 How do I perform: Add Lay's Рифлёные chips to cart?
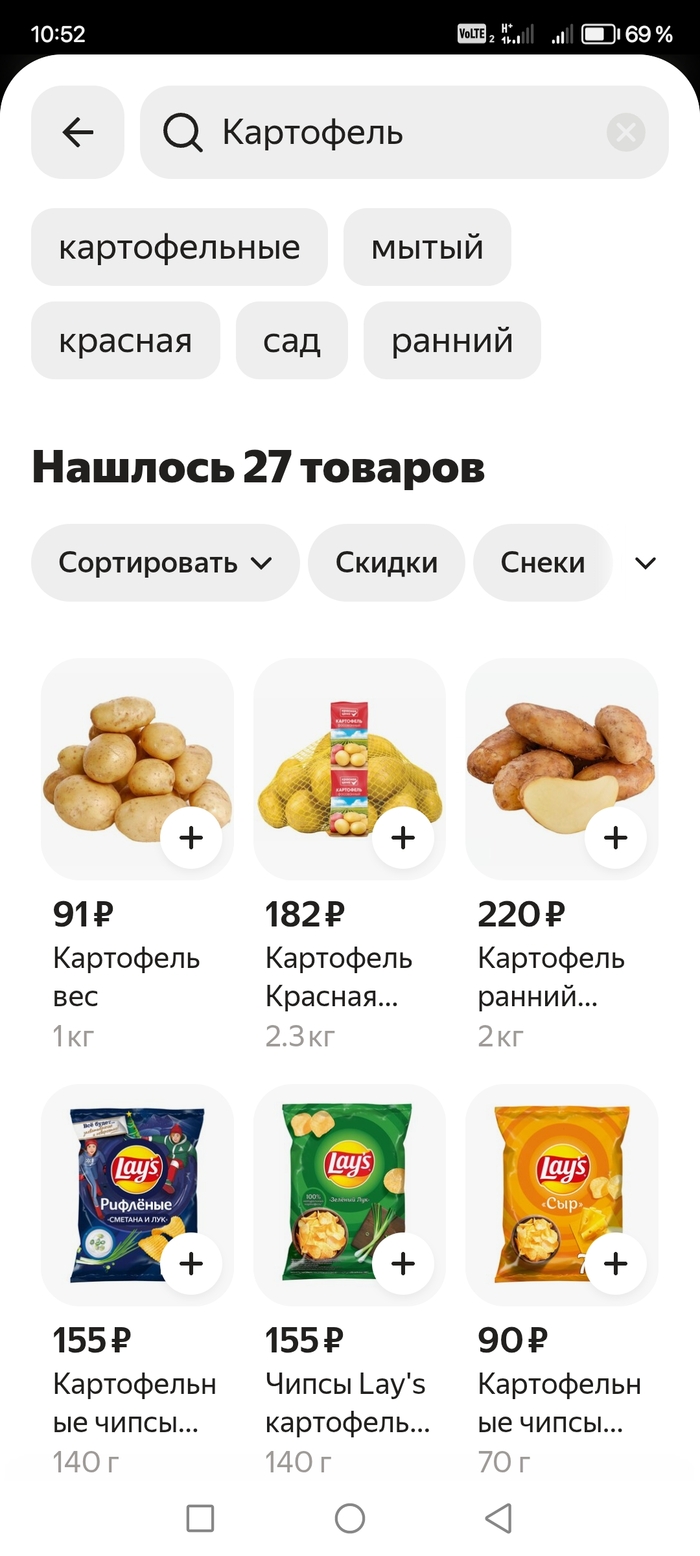click(191, 1264)
